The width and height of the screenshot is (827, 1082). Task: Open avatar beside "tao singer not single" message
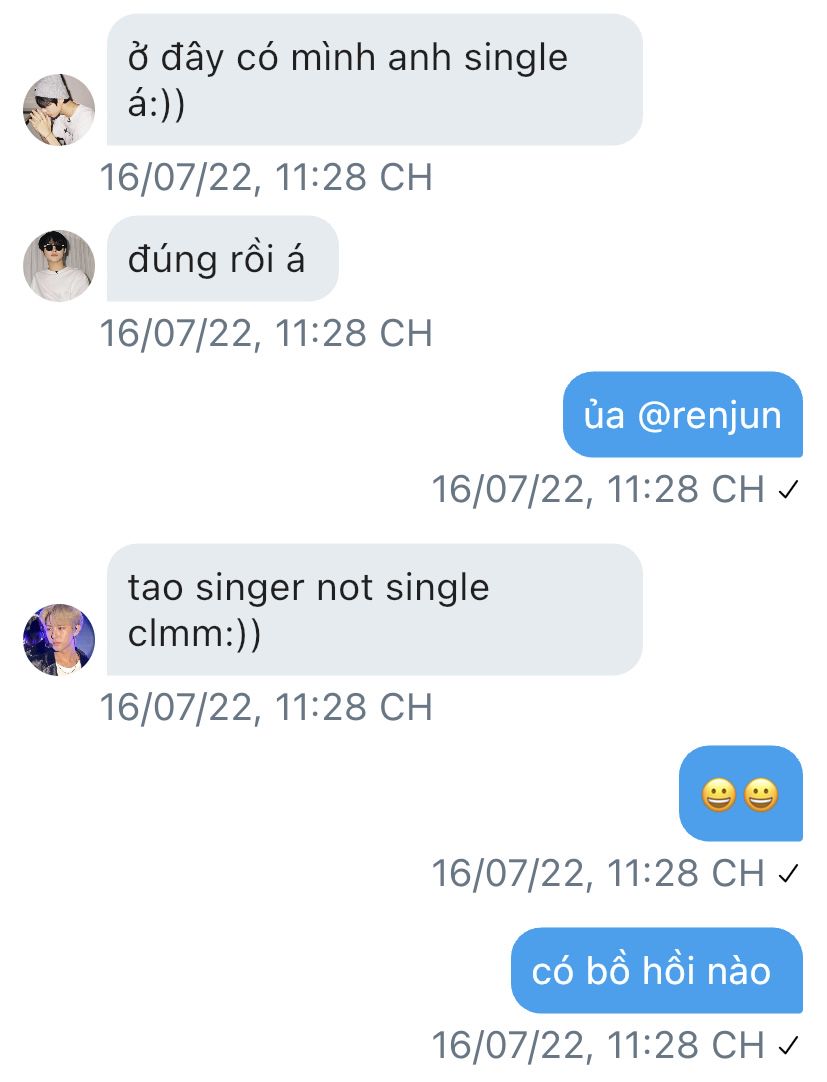coord(58,639)
